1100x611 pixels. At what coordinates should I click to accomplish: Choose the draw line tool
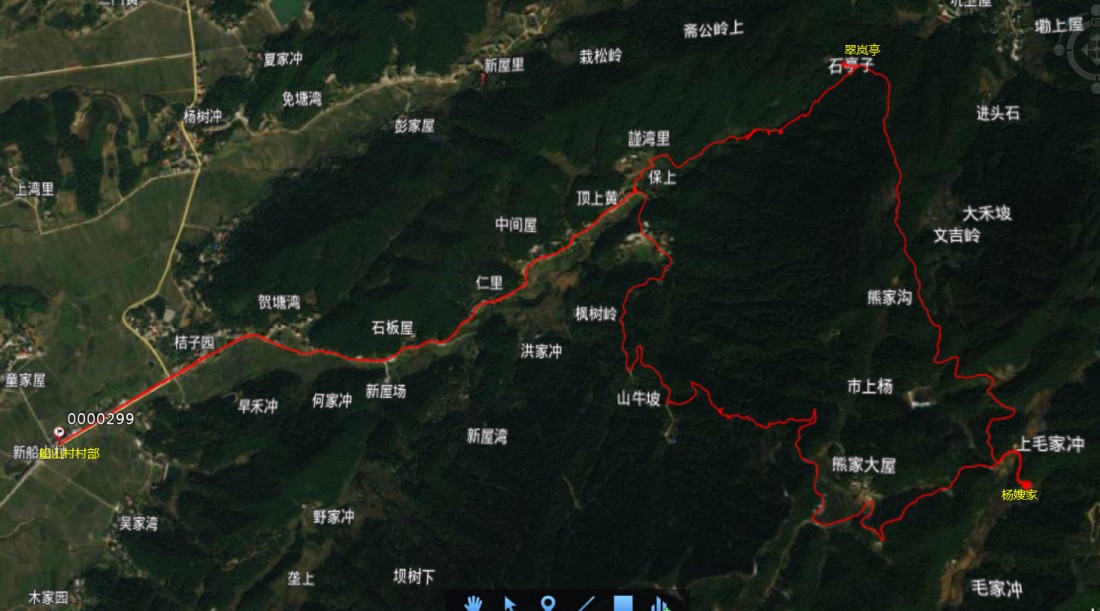coord(585,603)
